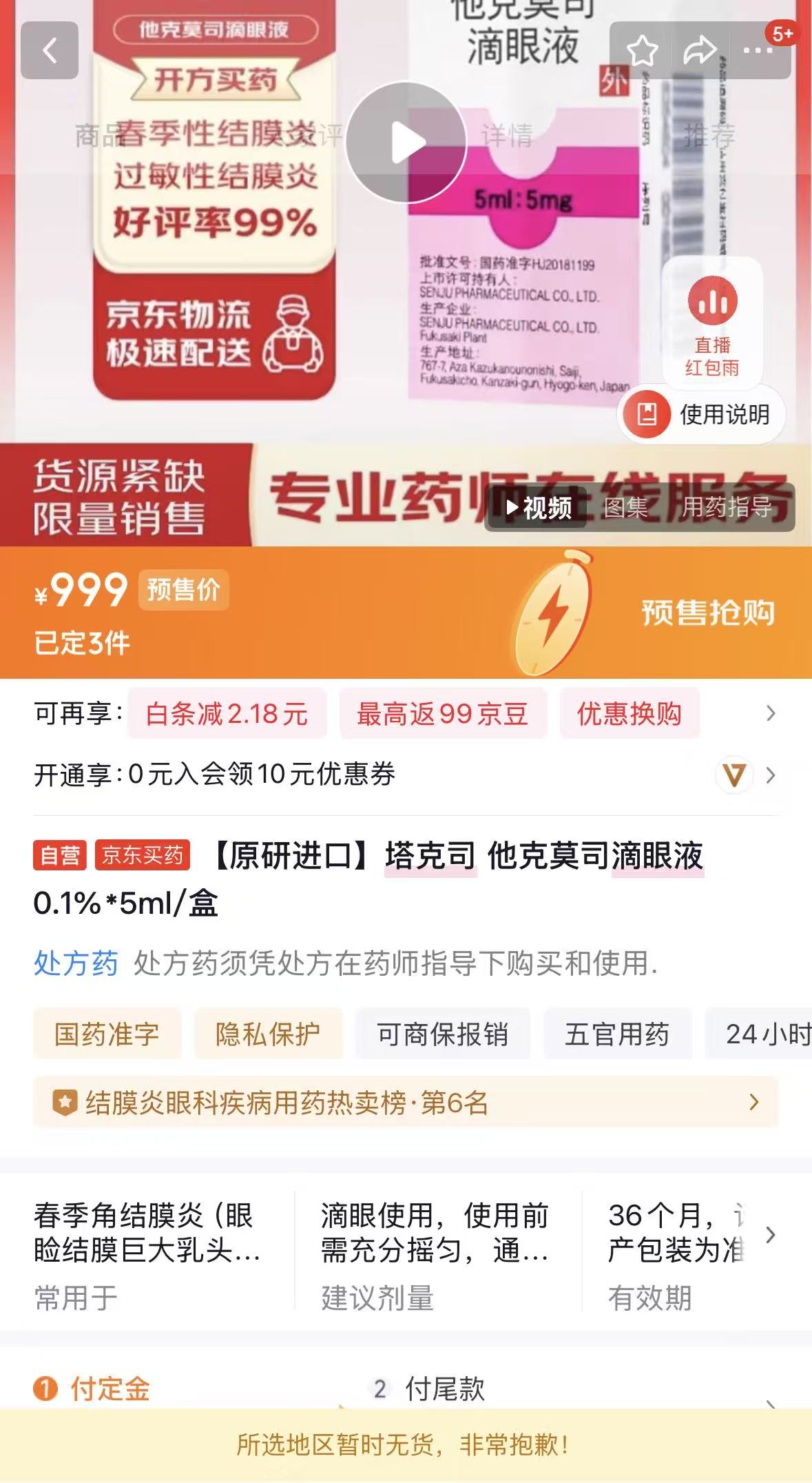Tap the 国药准字 tag
The height and width of the screenshot is (1483, 812).
click(107, 1034)
